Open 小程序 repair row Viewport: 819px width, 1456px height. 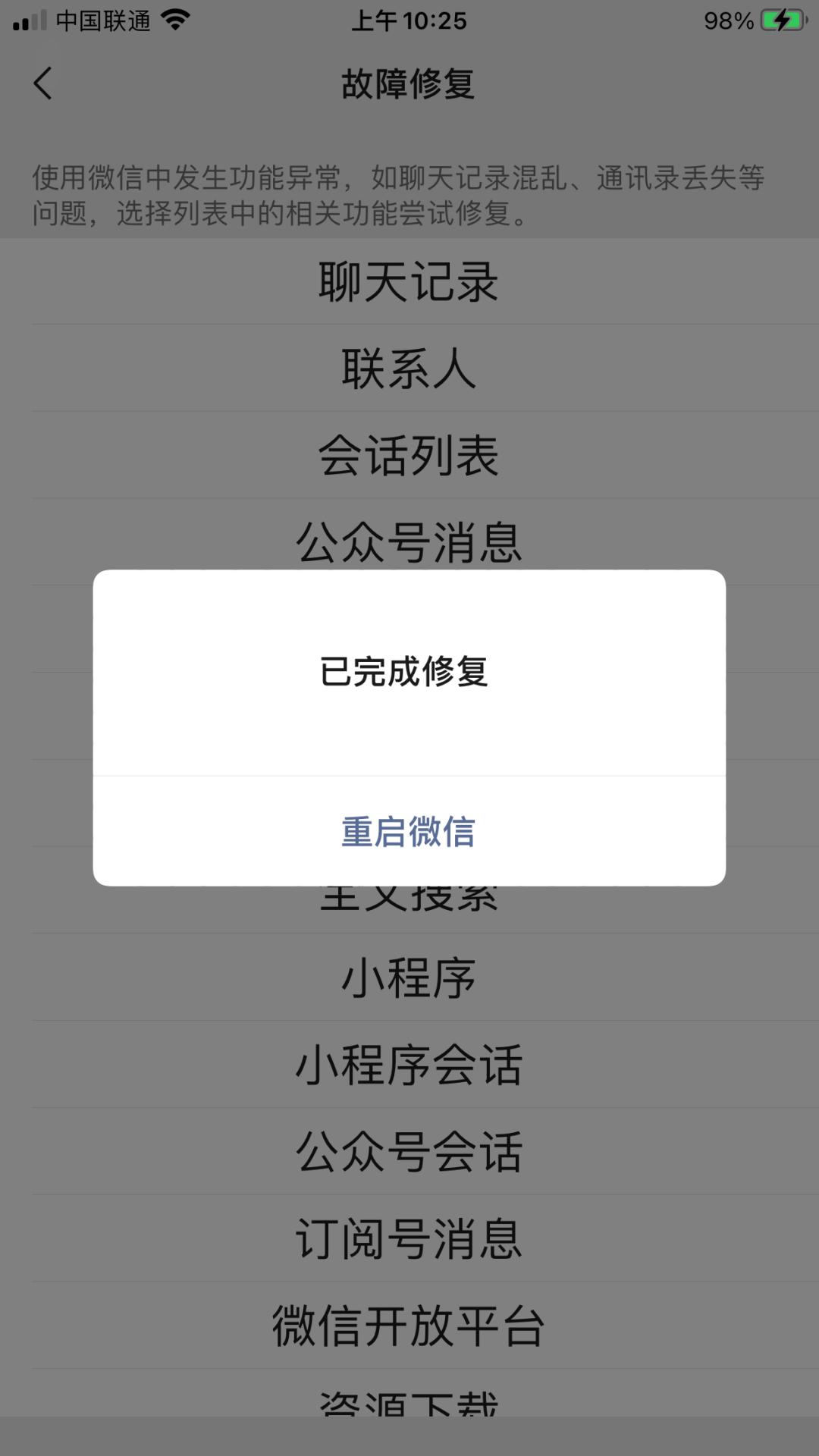pyautogui.click(x=409, y=977)
